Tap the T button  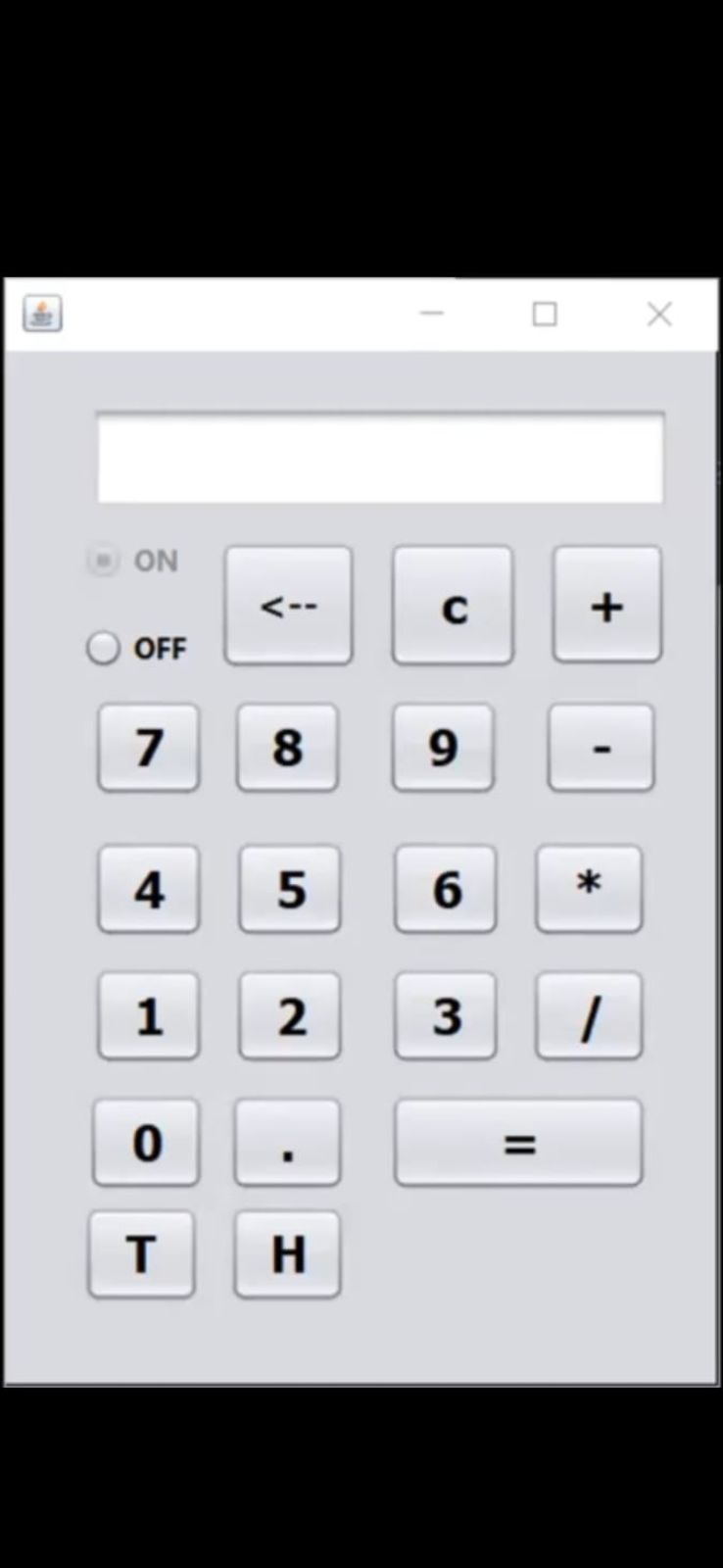[x=142, y=1254]
